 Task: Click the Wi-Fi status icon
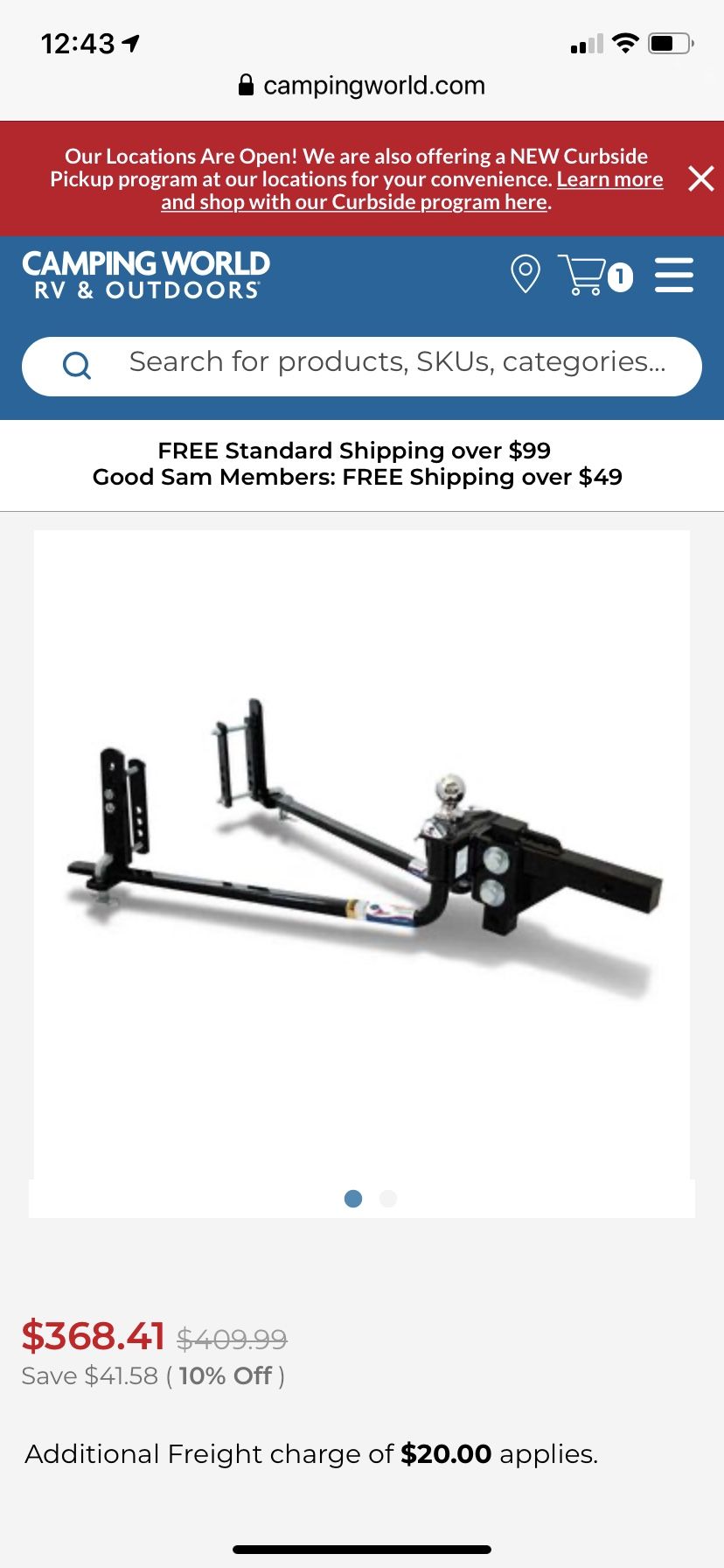[624, 43]
